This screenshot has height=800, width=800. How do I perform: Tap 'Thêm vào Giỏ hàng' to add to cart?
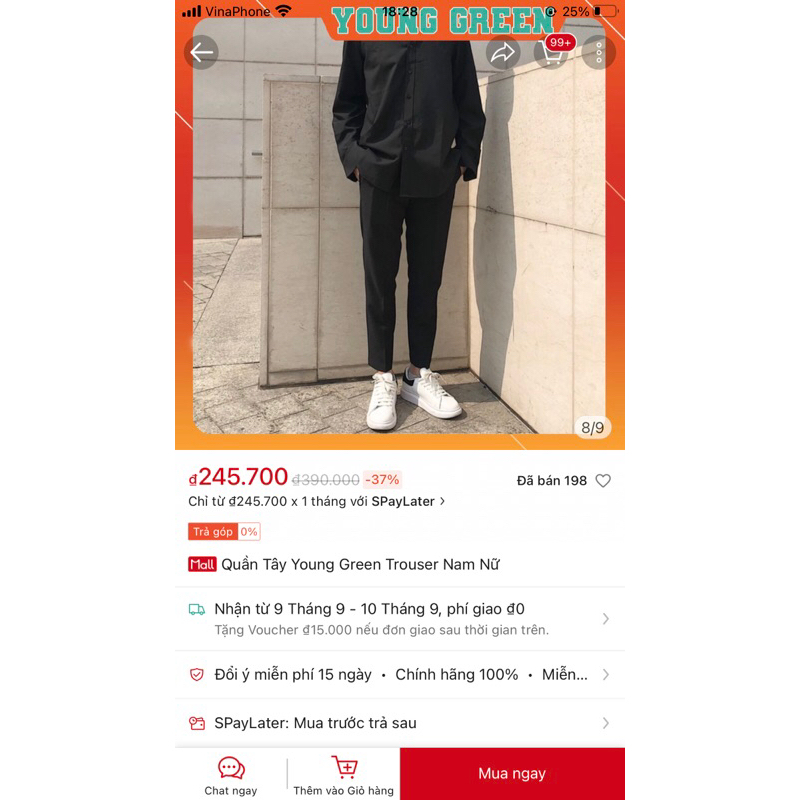343,775
